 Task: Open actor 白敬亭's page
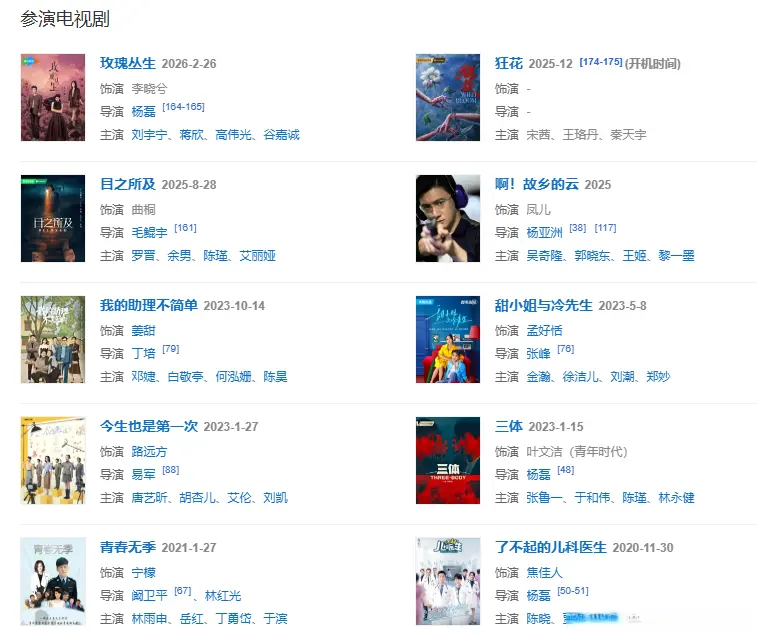(186, 377)
